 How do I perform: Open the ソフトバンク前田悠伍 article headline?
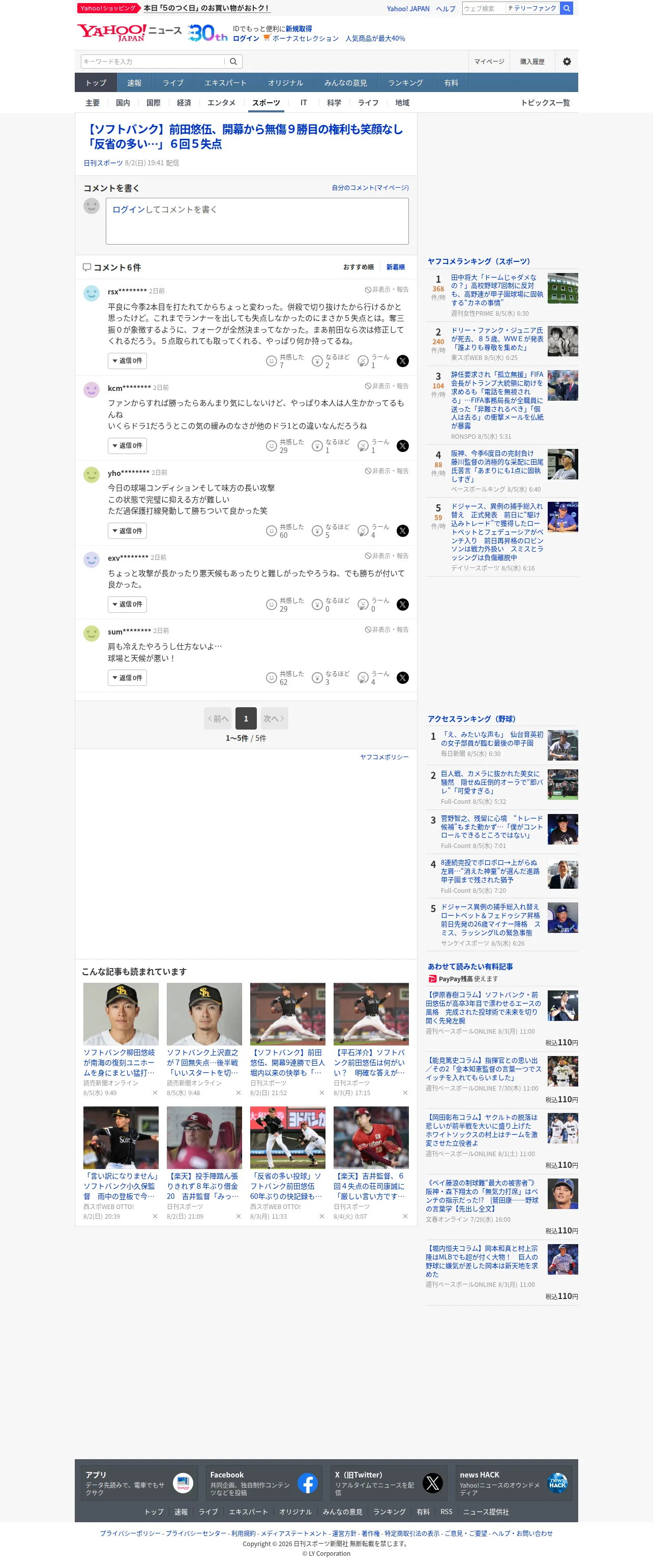243,136
